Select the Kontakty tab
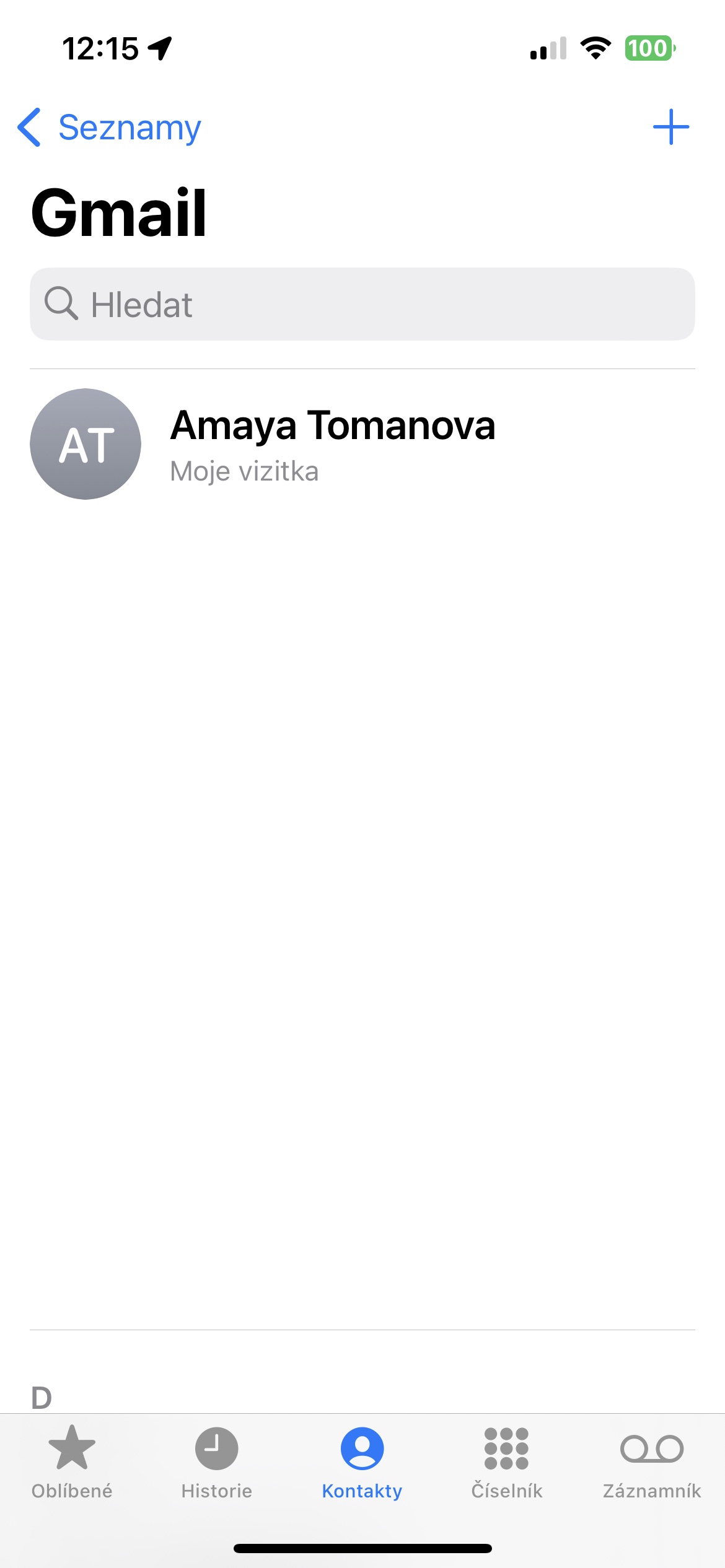 point(362,1461)
